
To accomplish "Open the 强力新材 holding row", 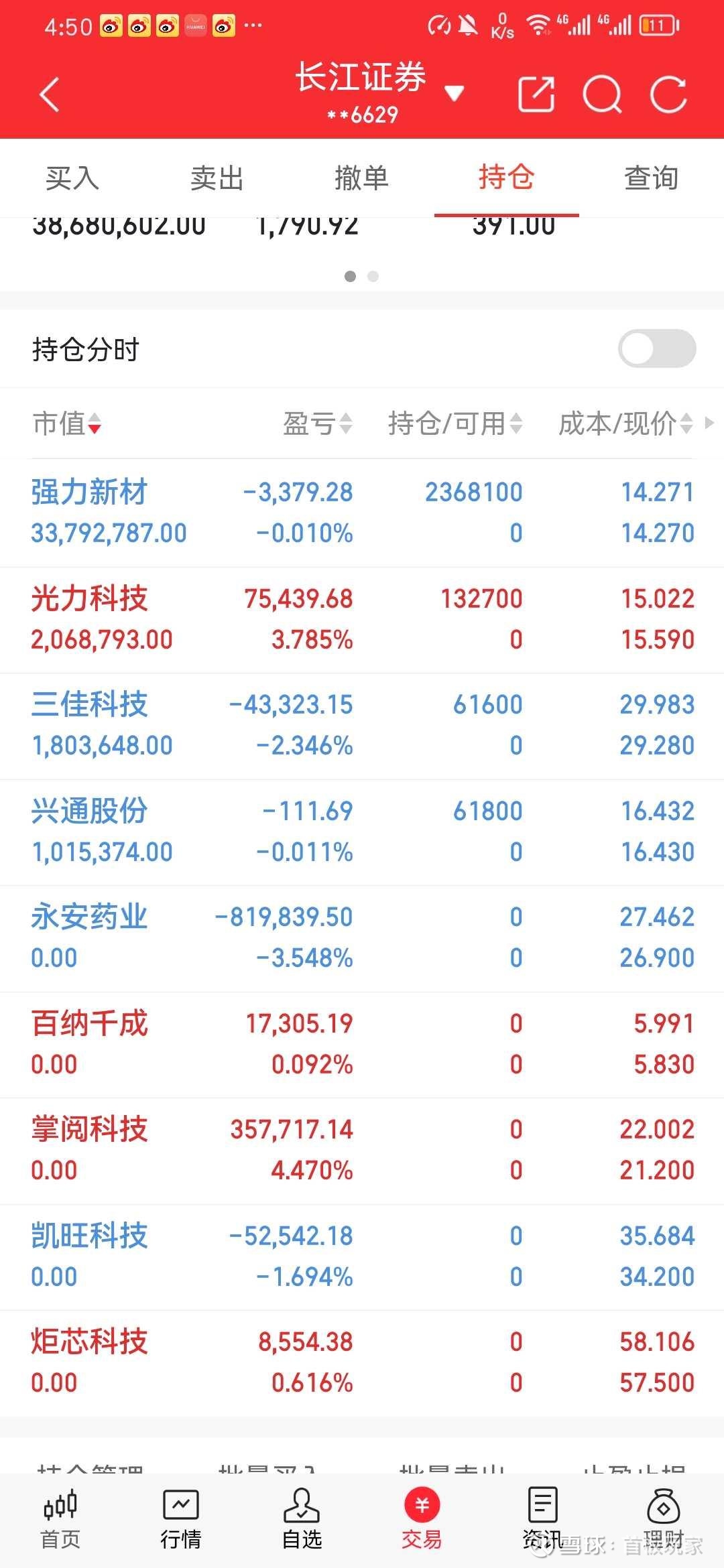I will pyautogui.click(x=362, y=513).
